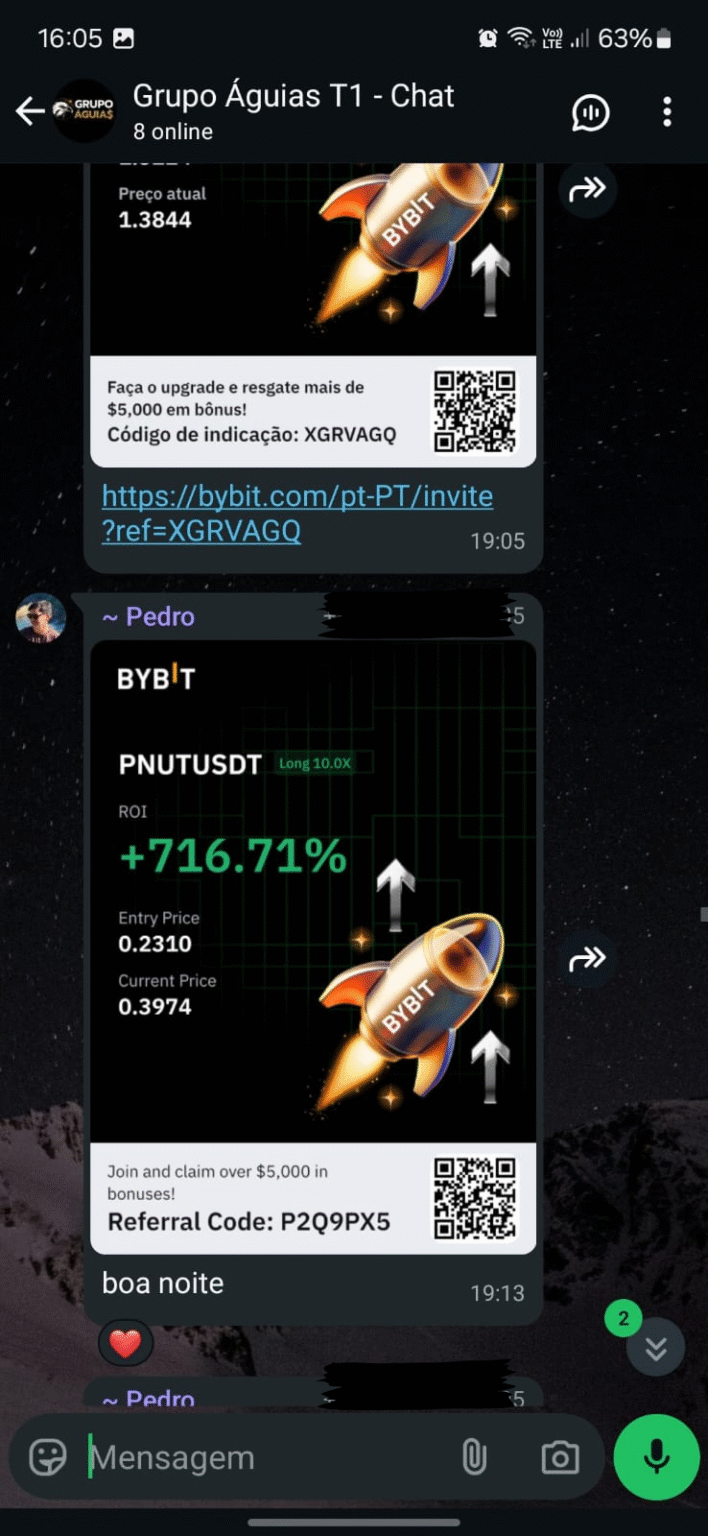Image resolution: width=708 pixels, height=1536 pixels.
Task: Focus the Mensagem text field
Action: click(265, 1458)
